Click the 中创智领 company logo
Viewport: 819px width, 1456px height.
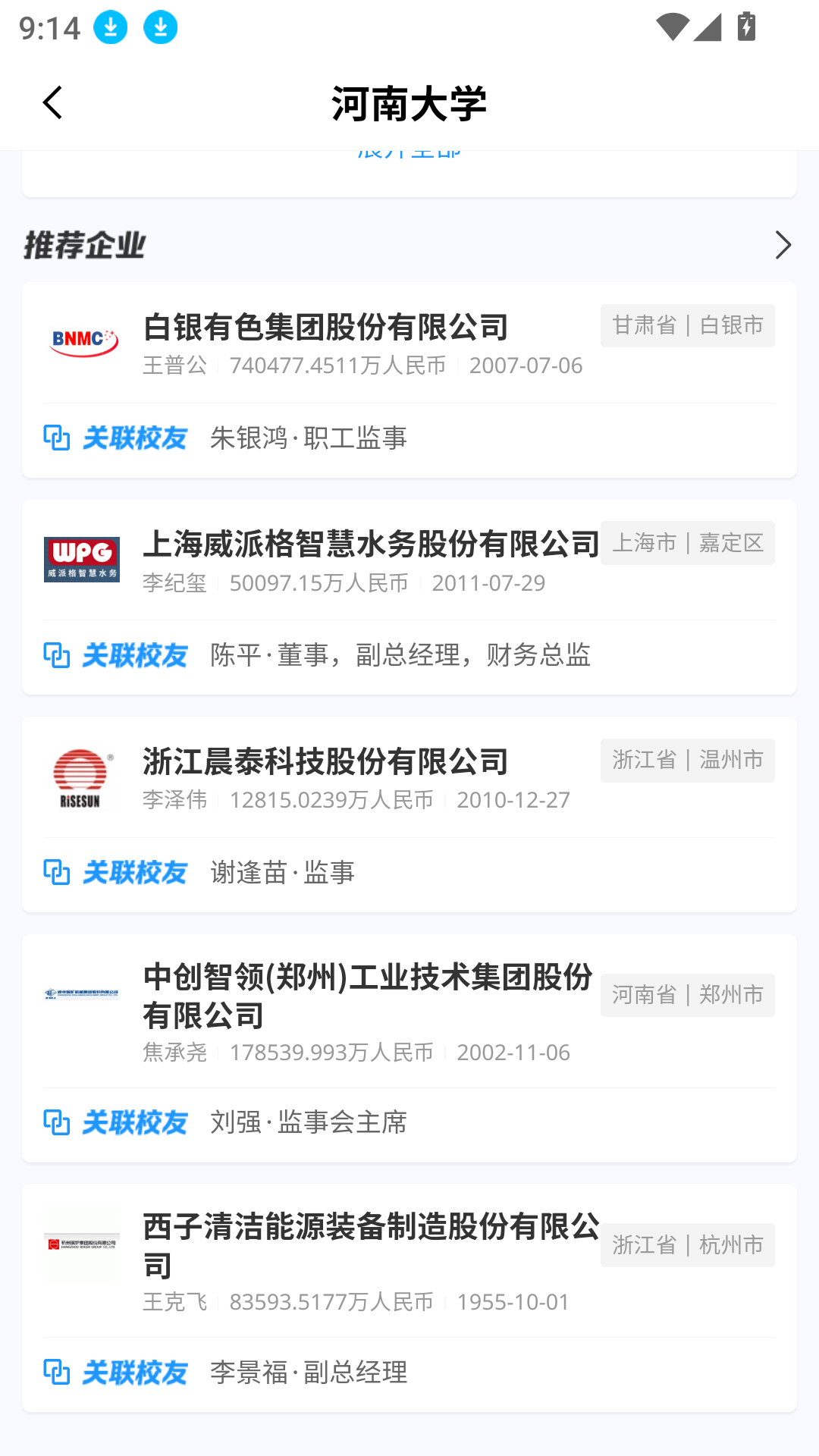pyautogui.click(x=83, y=993)
